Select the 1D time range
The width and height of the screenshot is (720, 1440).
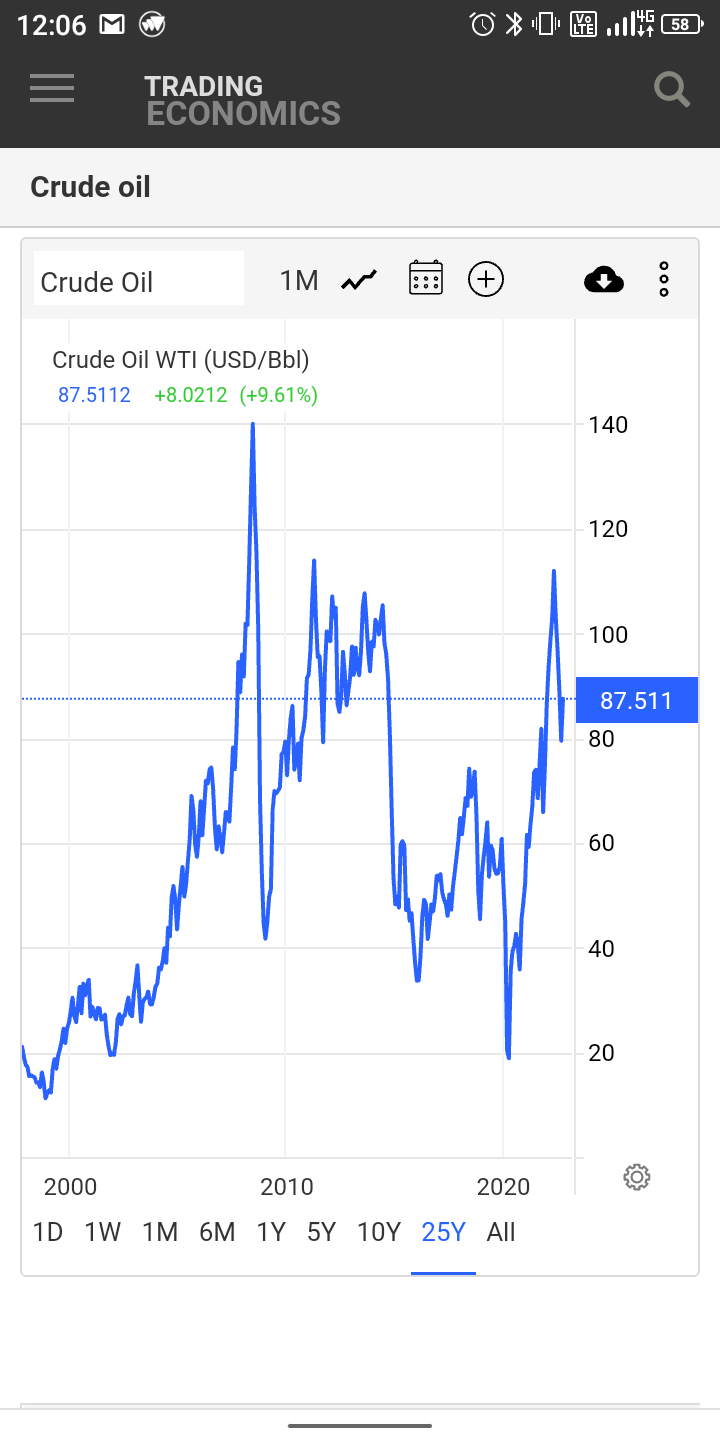point(47,1232)
